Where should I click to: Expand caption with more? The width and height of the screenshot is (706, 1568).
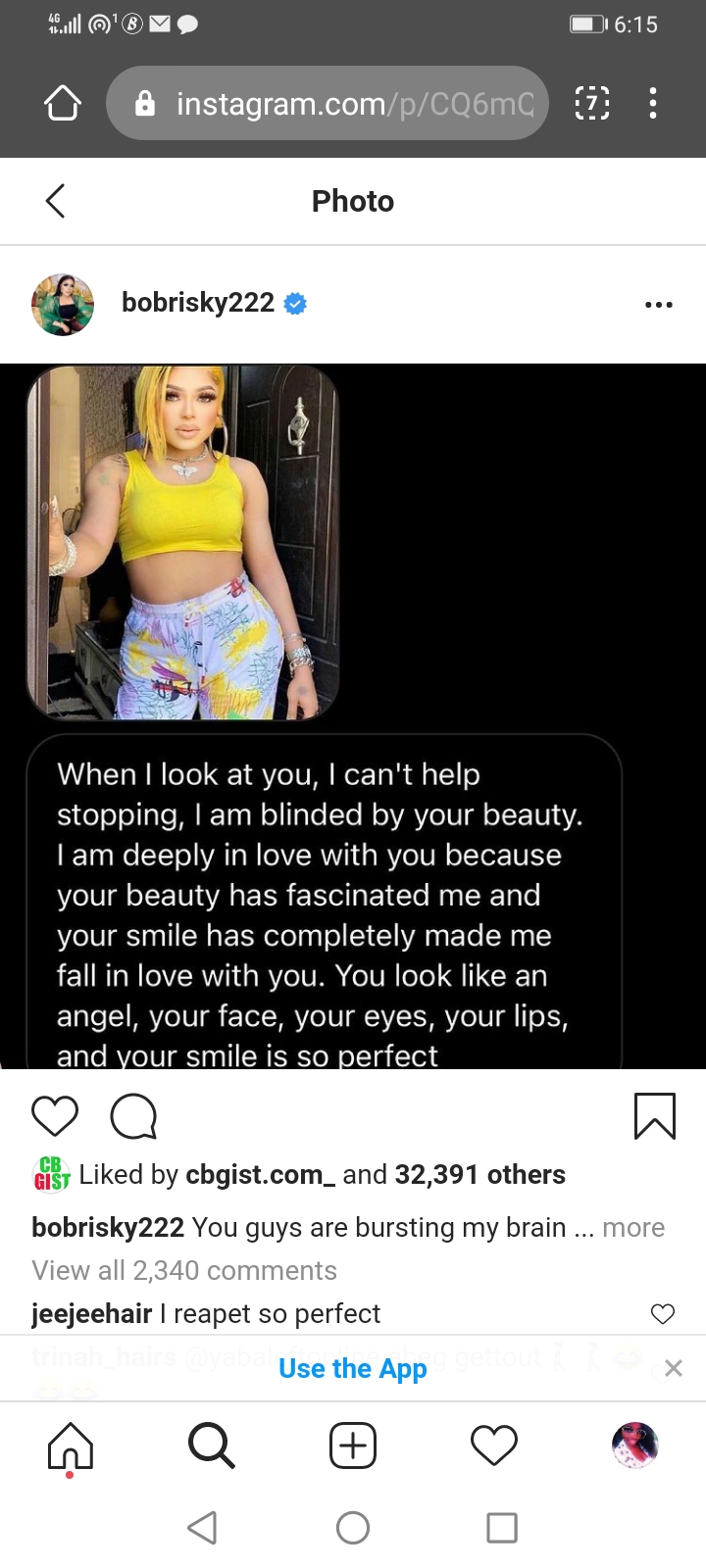click(x=633, y=1227)
